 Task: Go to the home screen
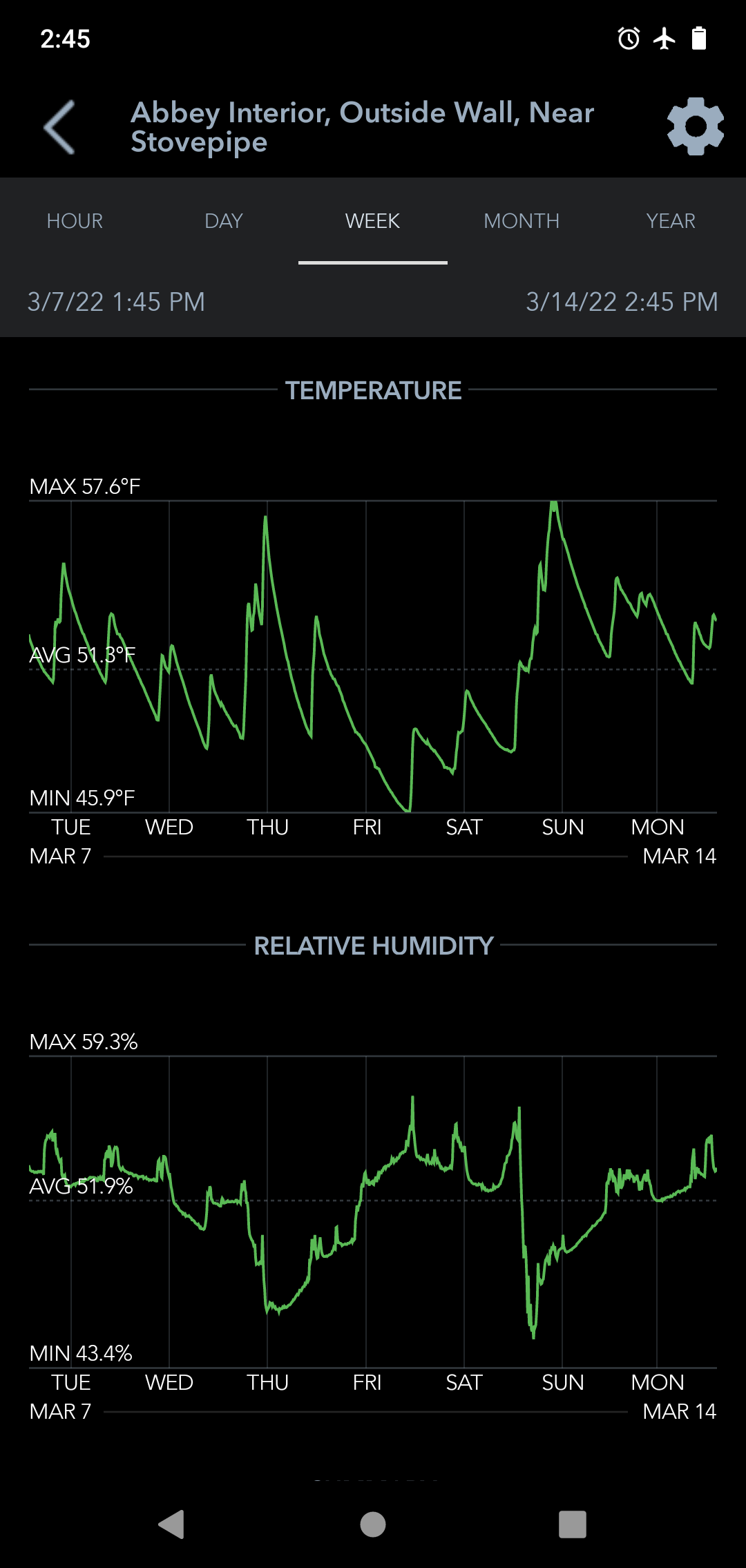coord(373,1524)
